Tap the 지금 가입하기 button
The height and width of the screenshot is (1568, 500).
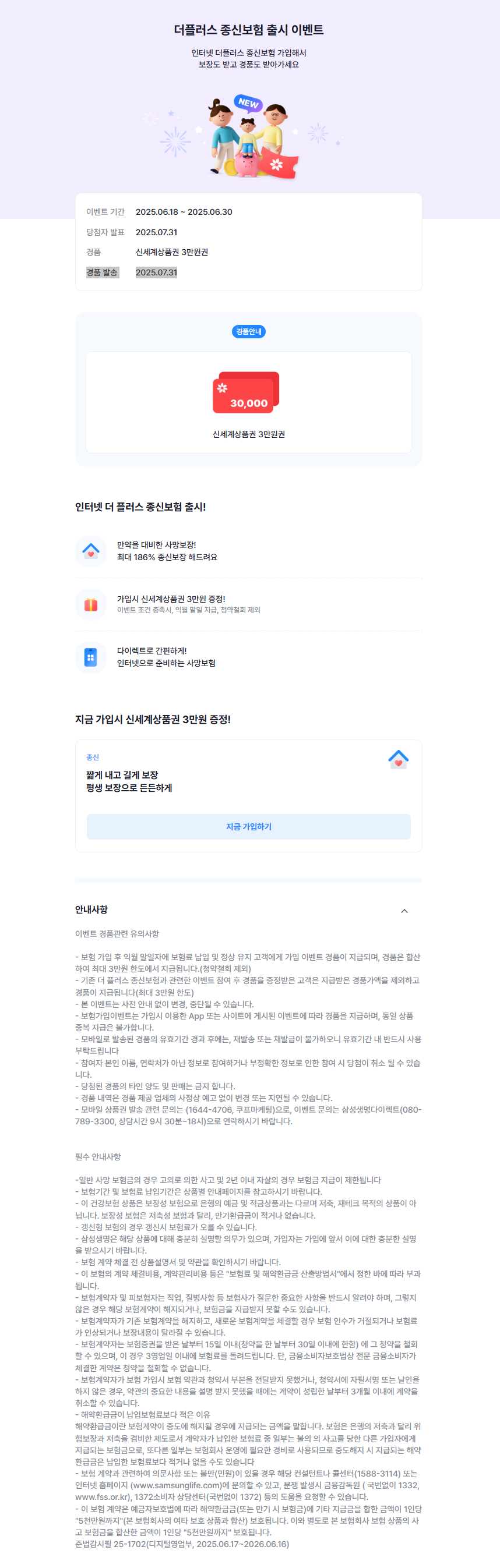pyautogui.click(x=248, y=826)
